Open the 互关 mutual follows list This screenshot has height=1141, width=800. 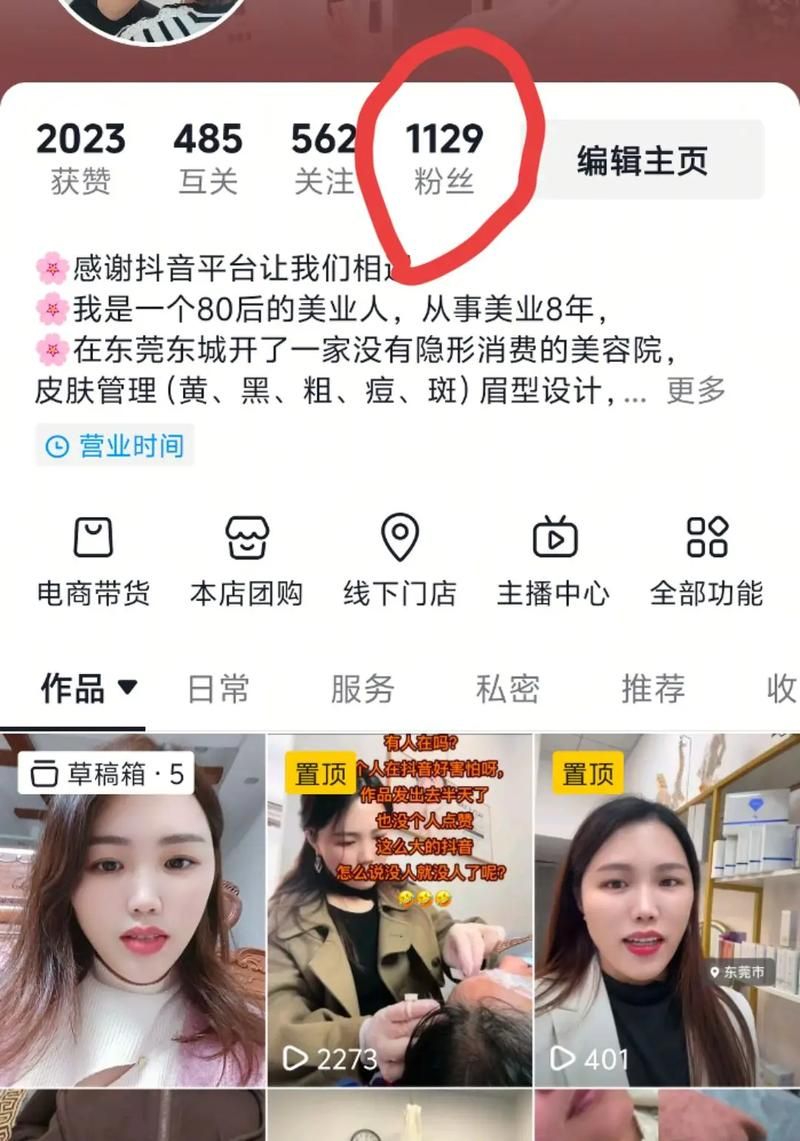pos(208,158)
